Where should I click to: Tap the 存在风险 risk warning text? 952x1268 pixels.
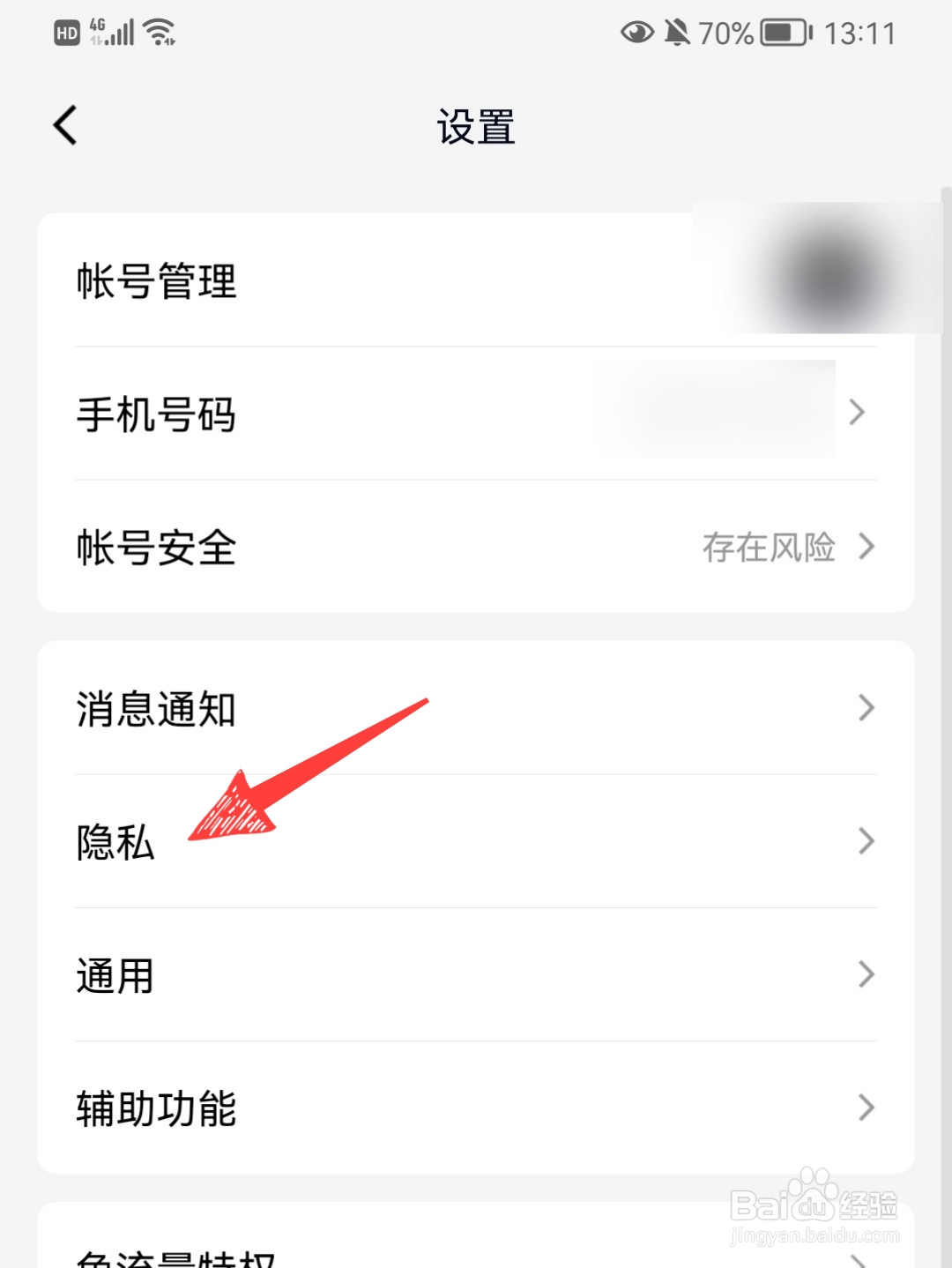(770, 548)
